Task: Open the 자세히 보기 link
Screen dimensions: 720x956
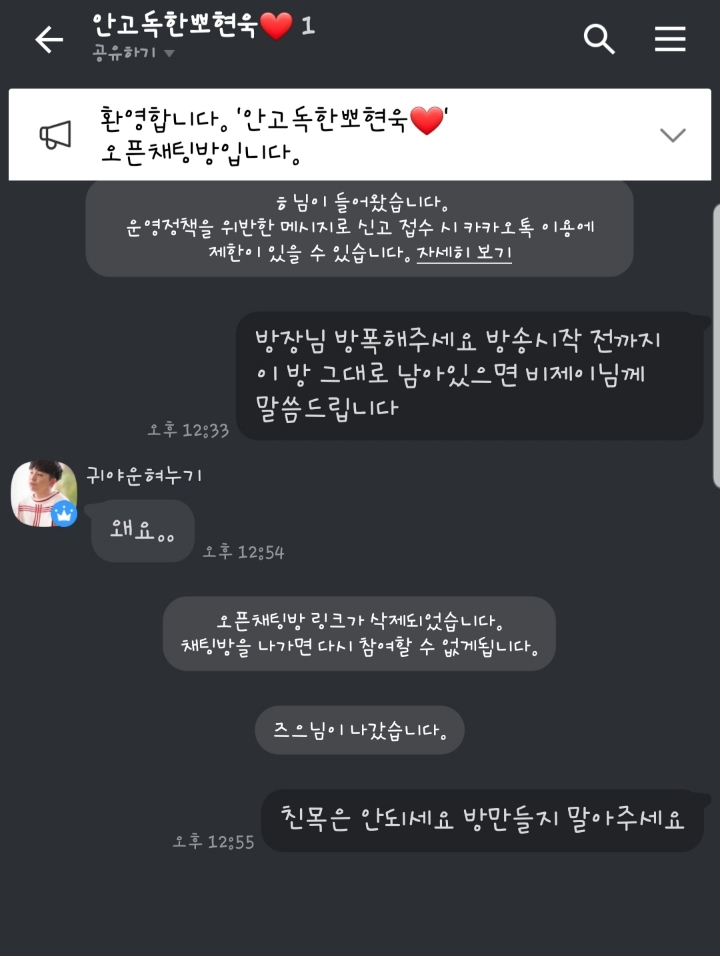Action: (464, 253)
